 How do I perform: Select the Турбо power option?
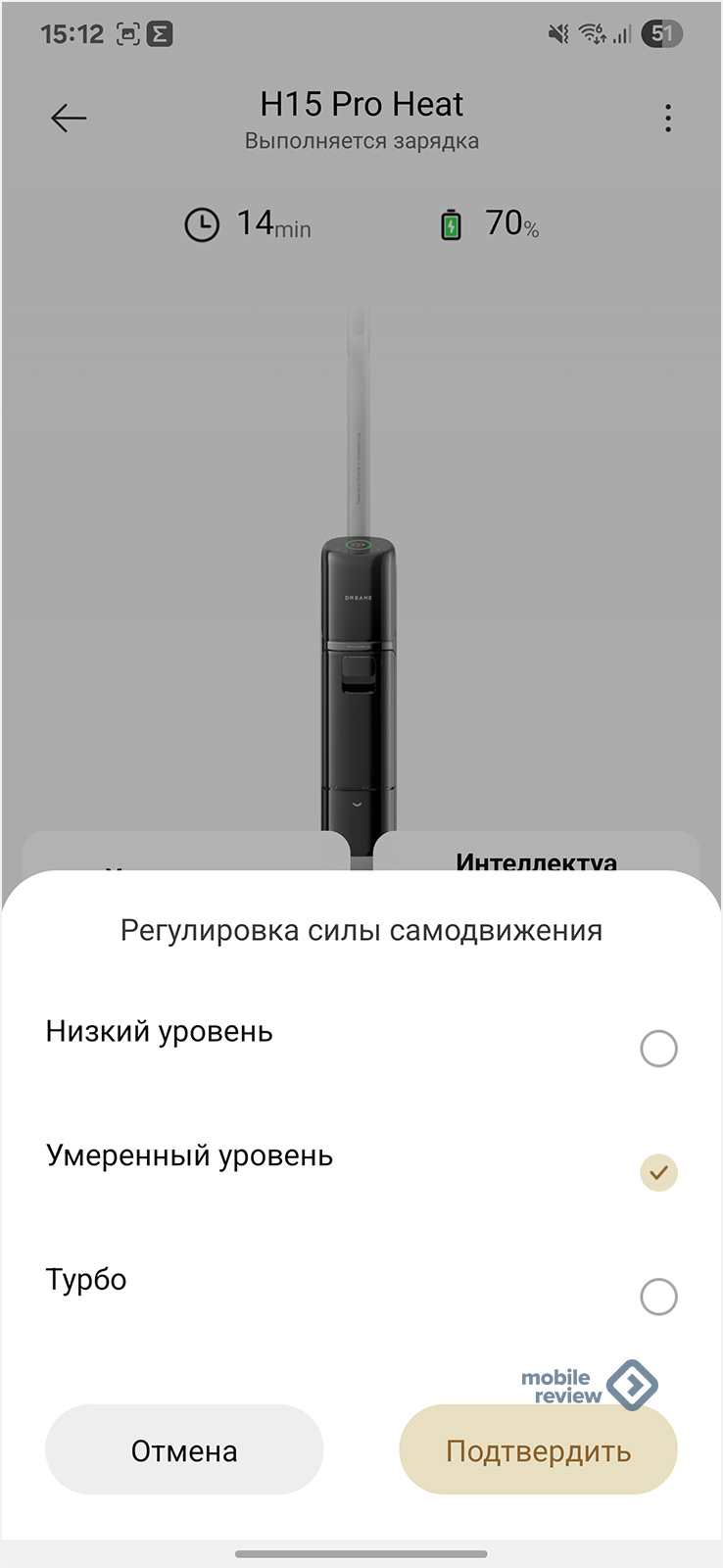657,1297
